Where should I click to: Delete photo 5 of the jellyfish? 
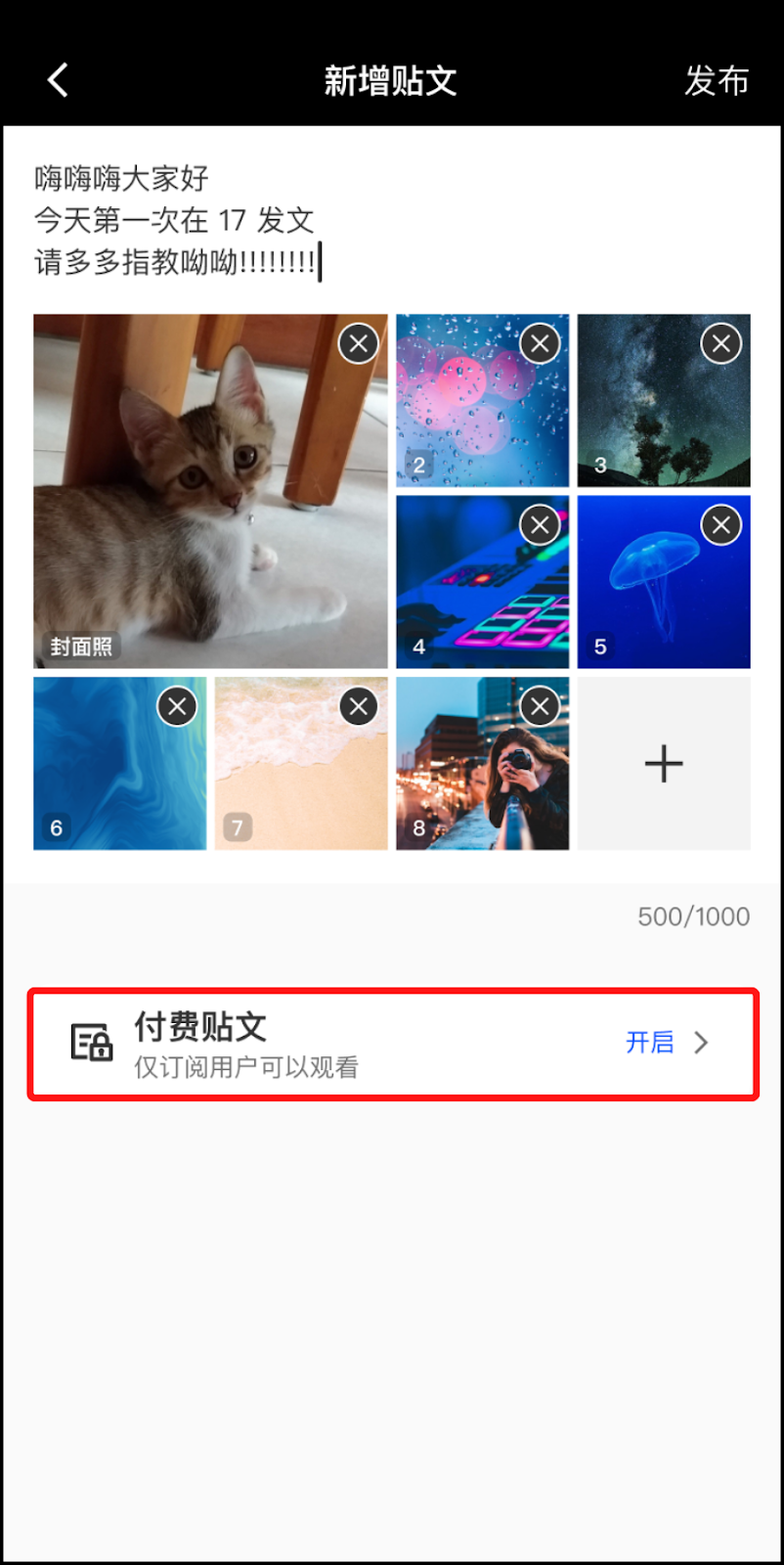coord(721,525)
